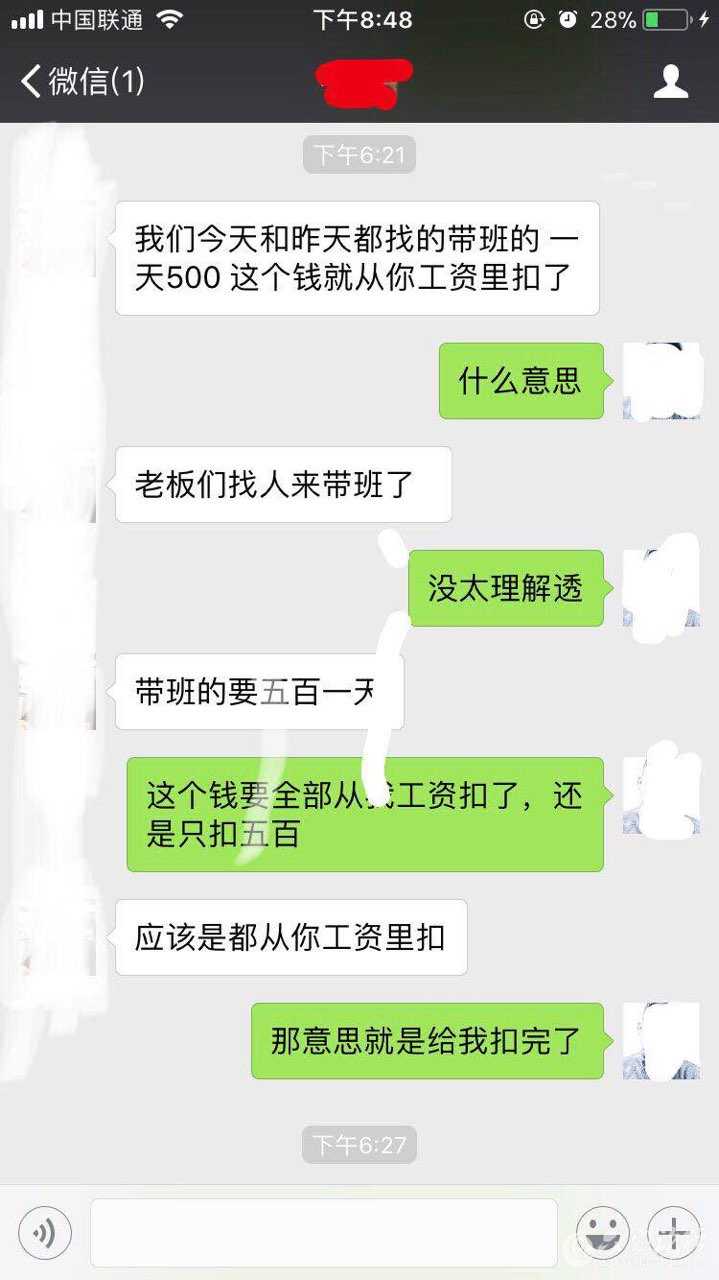
Task: Open the chat info profile icon
Action: coord(671,81)
